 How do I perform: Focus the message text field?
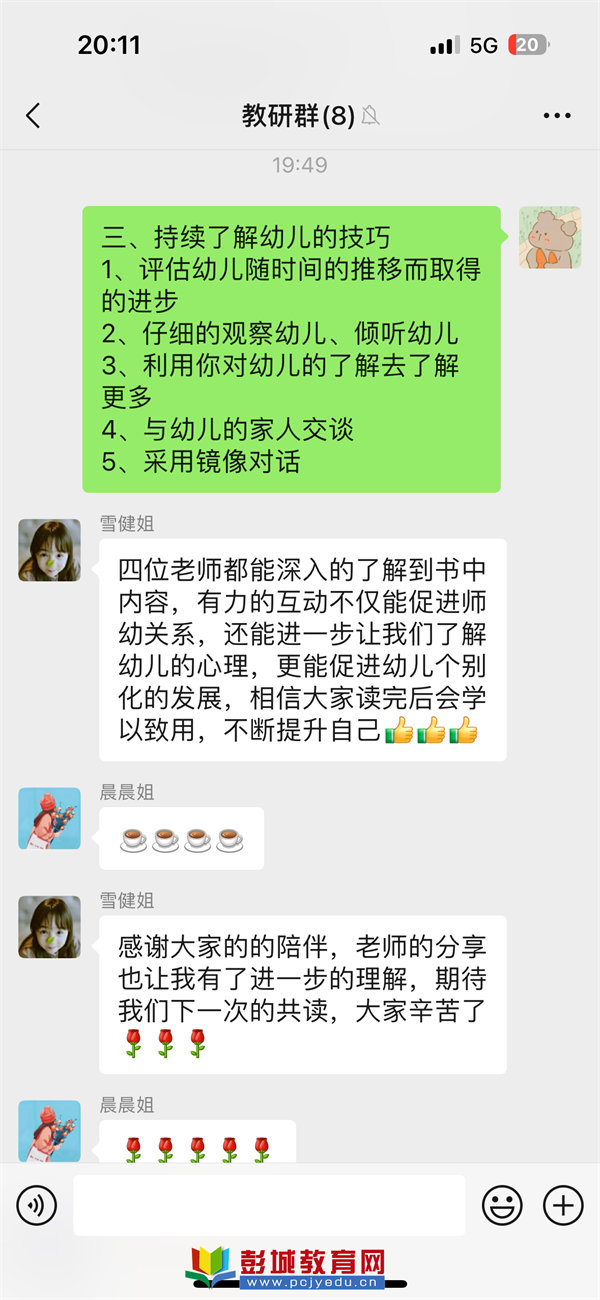[269, 1206]
